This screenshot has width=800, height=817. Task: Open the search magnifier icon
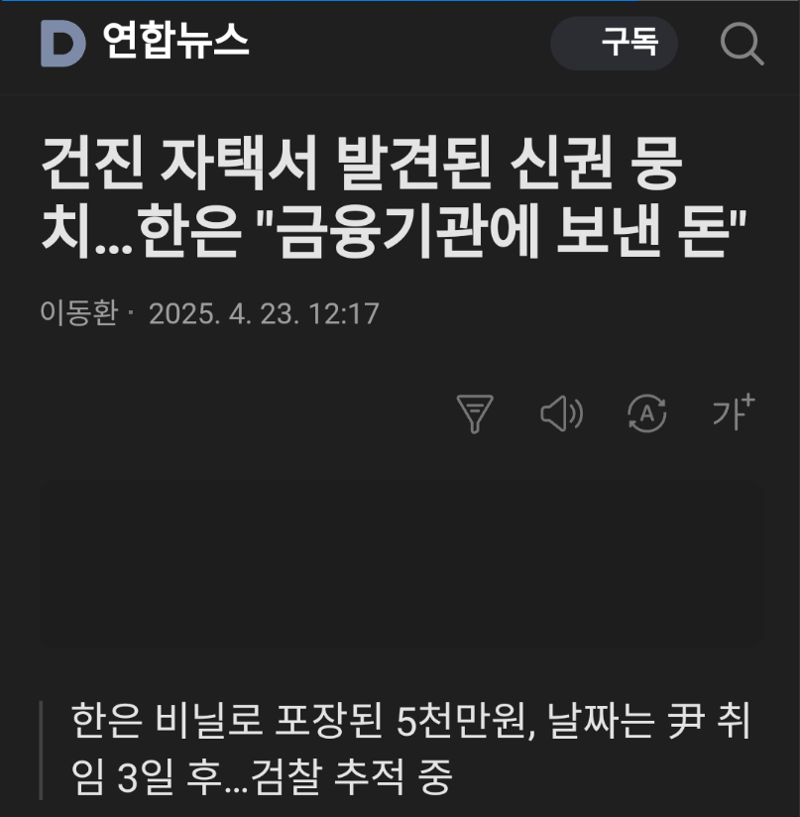click(x=742, y=44)
